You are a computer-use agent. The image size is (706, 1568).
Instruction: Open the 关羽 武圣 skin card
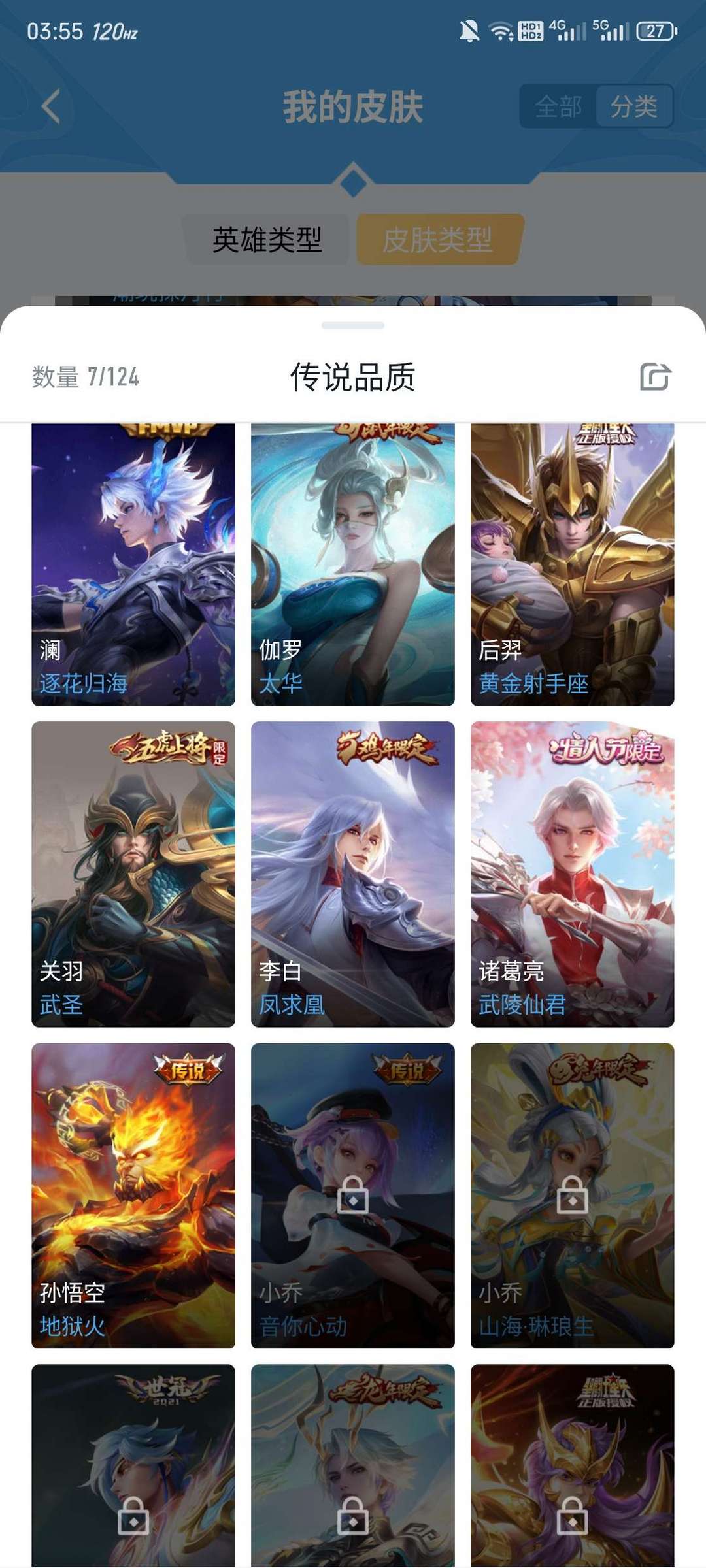click(133, 874)
